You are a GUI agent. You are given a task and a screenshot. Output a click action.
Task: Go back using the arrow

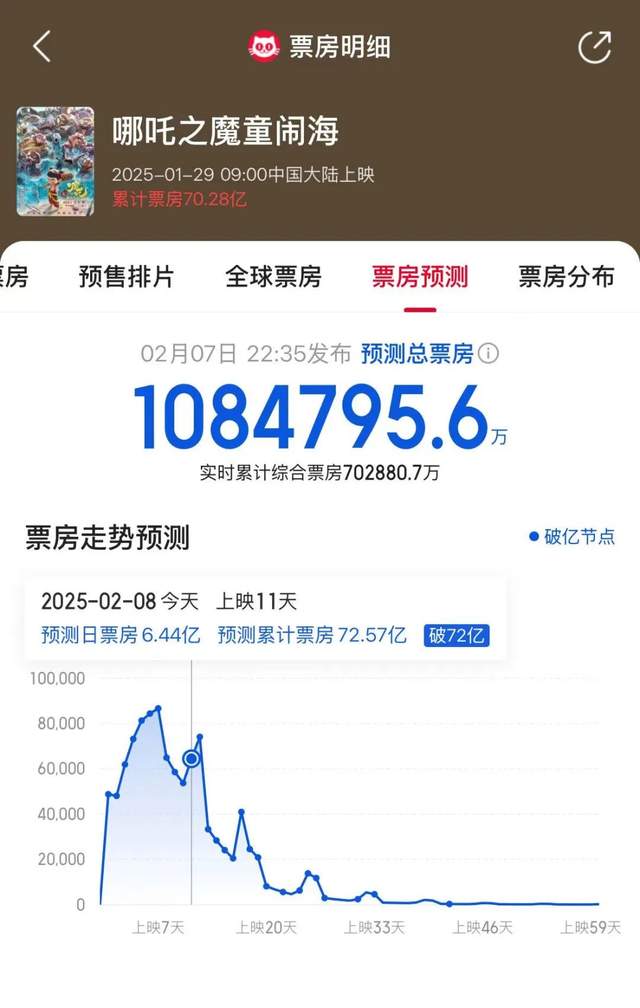pyautogui.click(x=42, y=47)
